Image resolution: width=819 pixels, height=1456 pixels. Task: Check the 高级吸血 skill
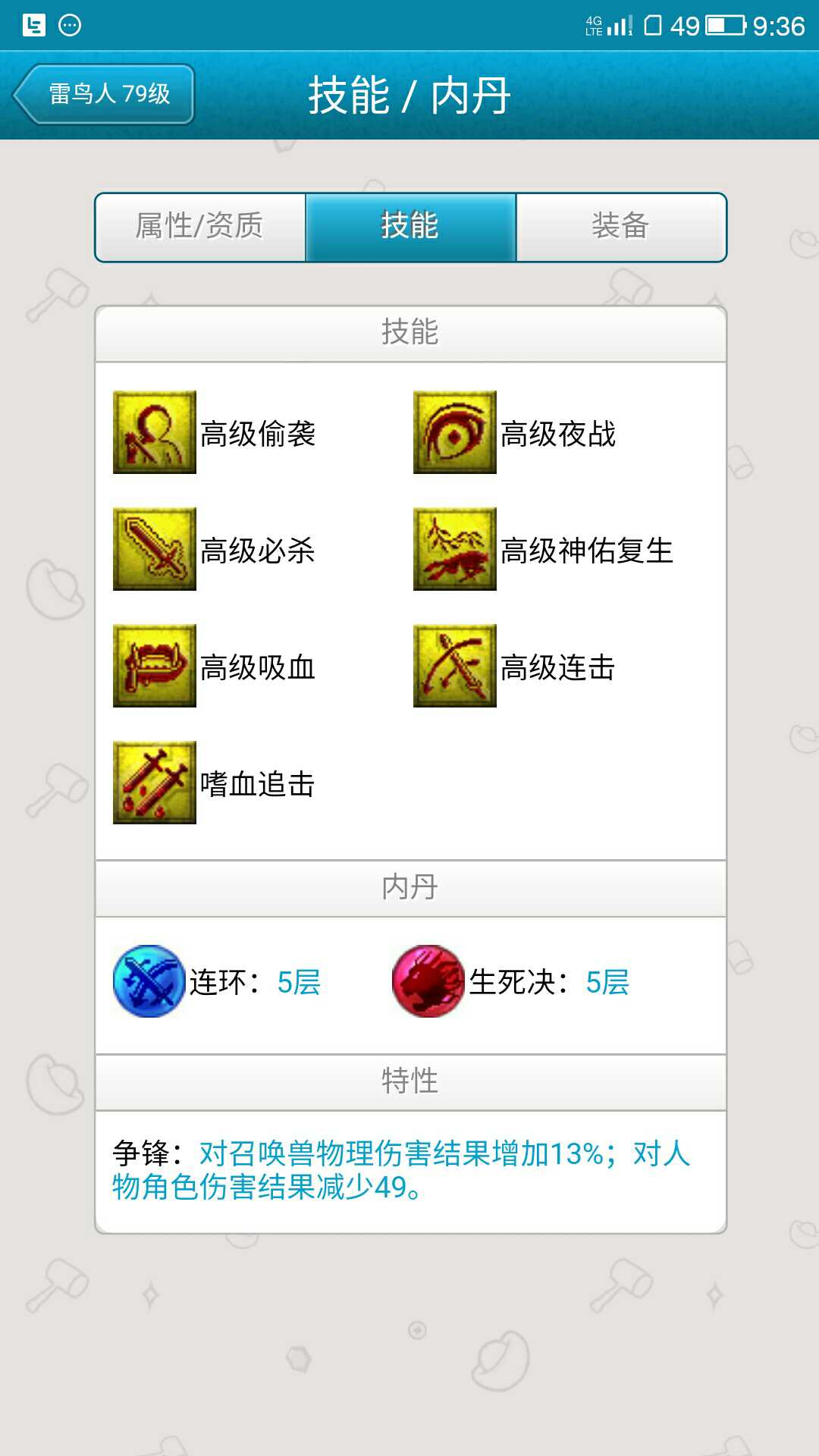coord(155,666)
